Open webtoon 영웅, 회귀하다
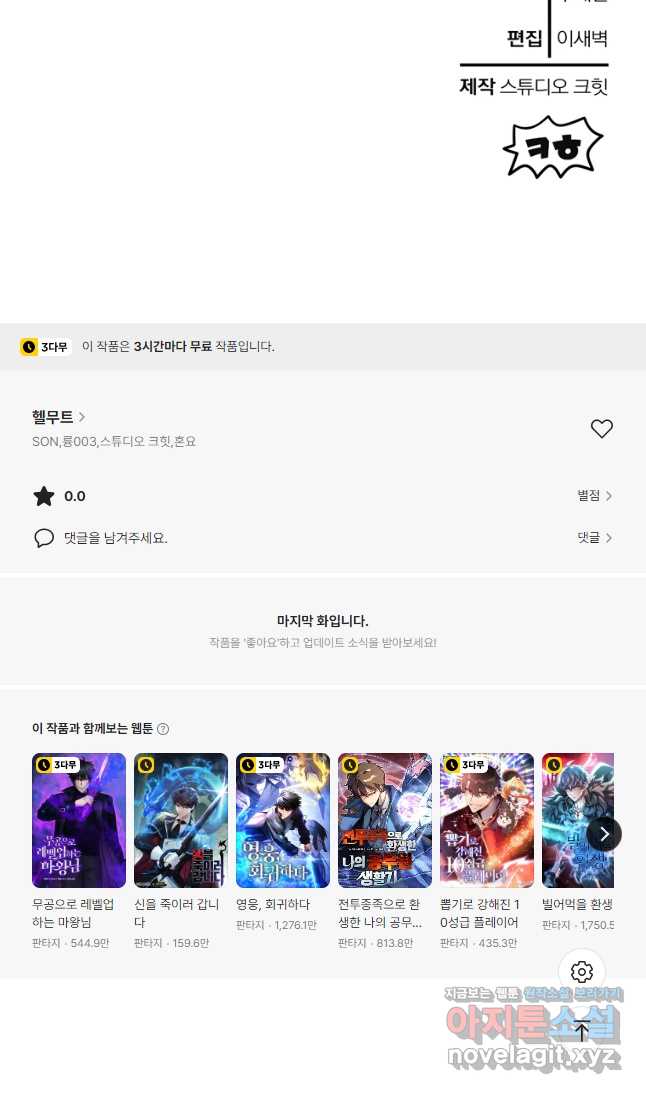 (x=283, y=821)
